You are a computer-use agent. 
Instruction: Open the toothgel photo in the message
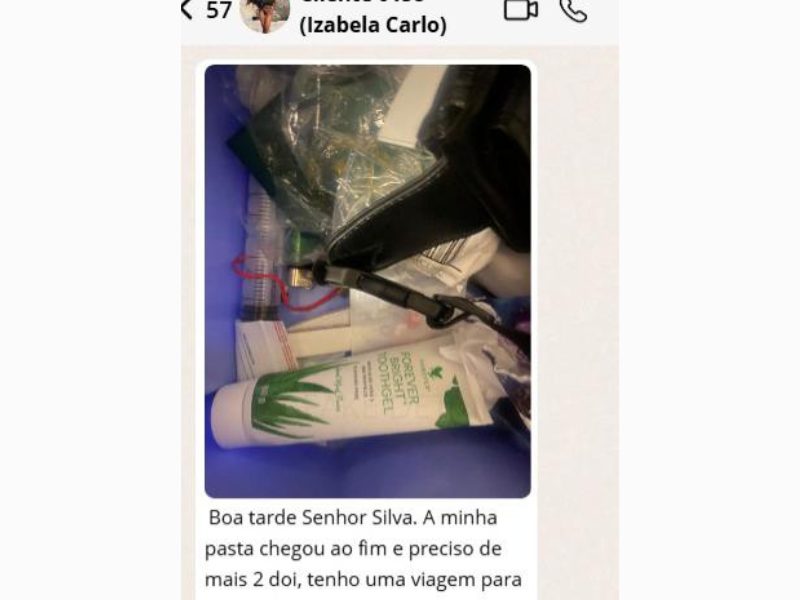367,281
